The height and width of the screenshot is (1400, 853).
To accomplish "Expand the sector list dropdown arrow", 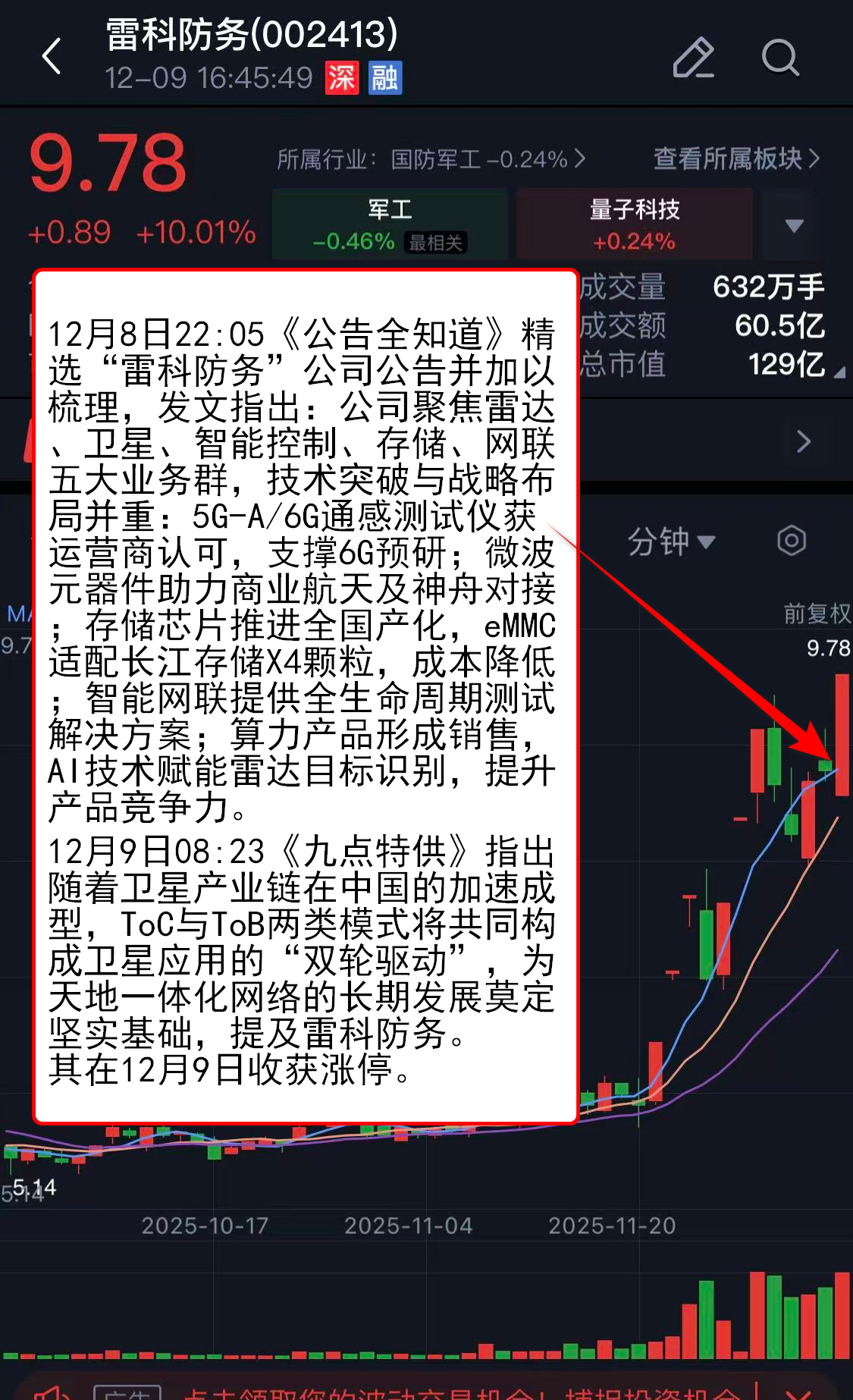I will pos(794,225).
